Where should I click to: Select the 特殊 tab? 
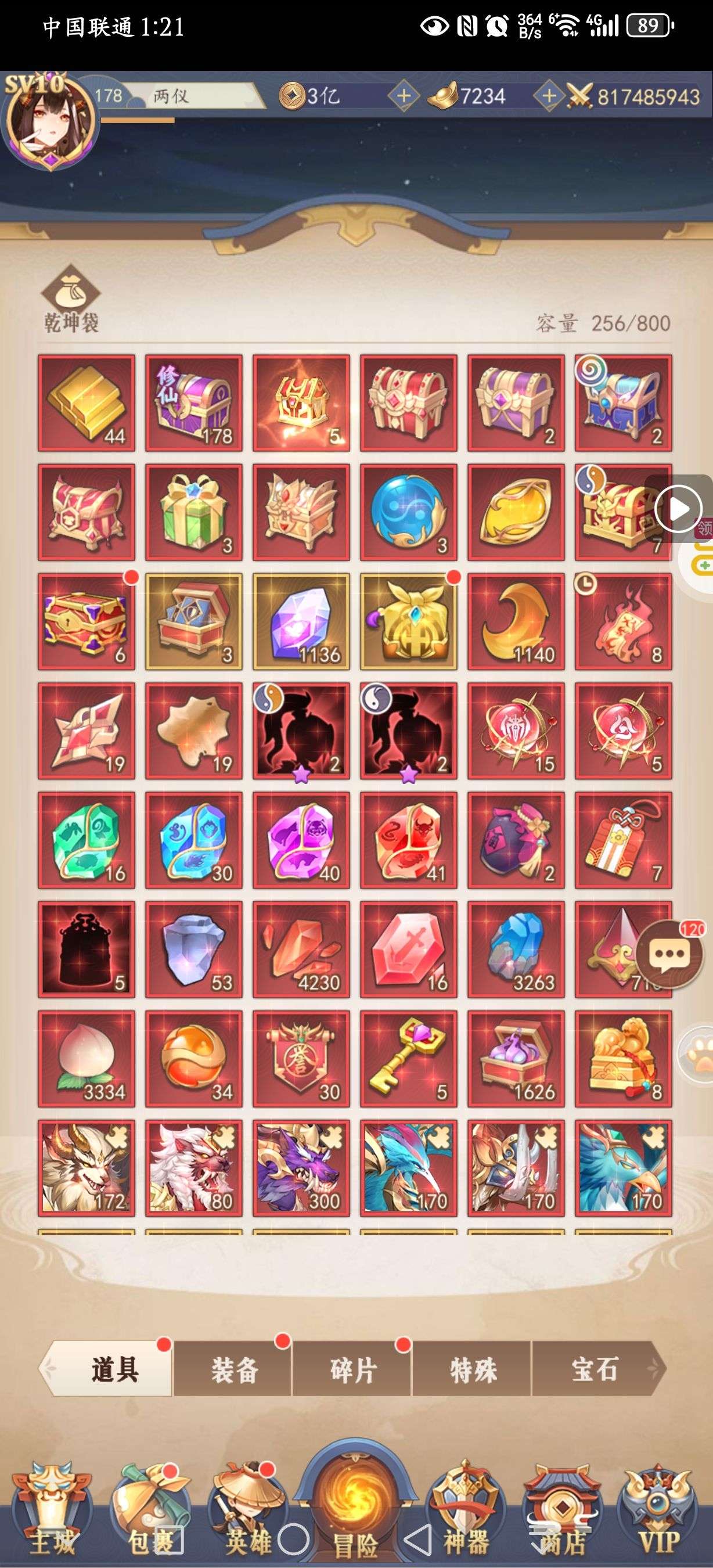(473, 1369)
